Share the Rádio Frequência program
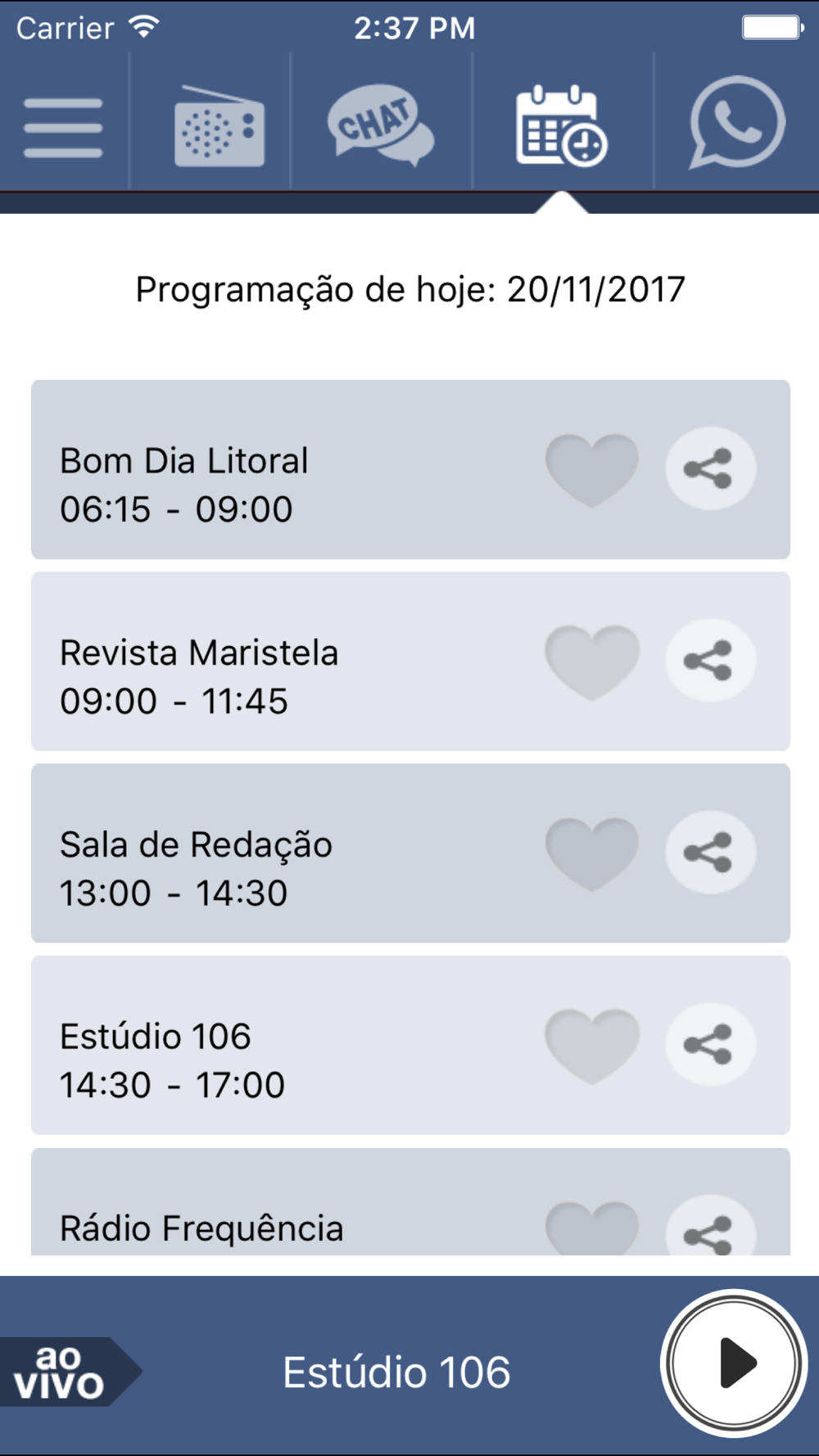The image size is (819, 1456). (x=710, y=1231)
